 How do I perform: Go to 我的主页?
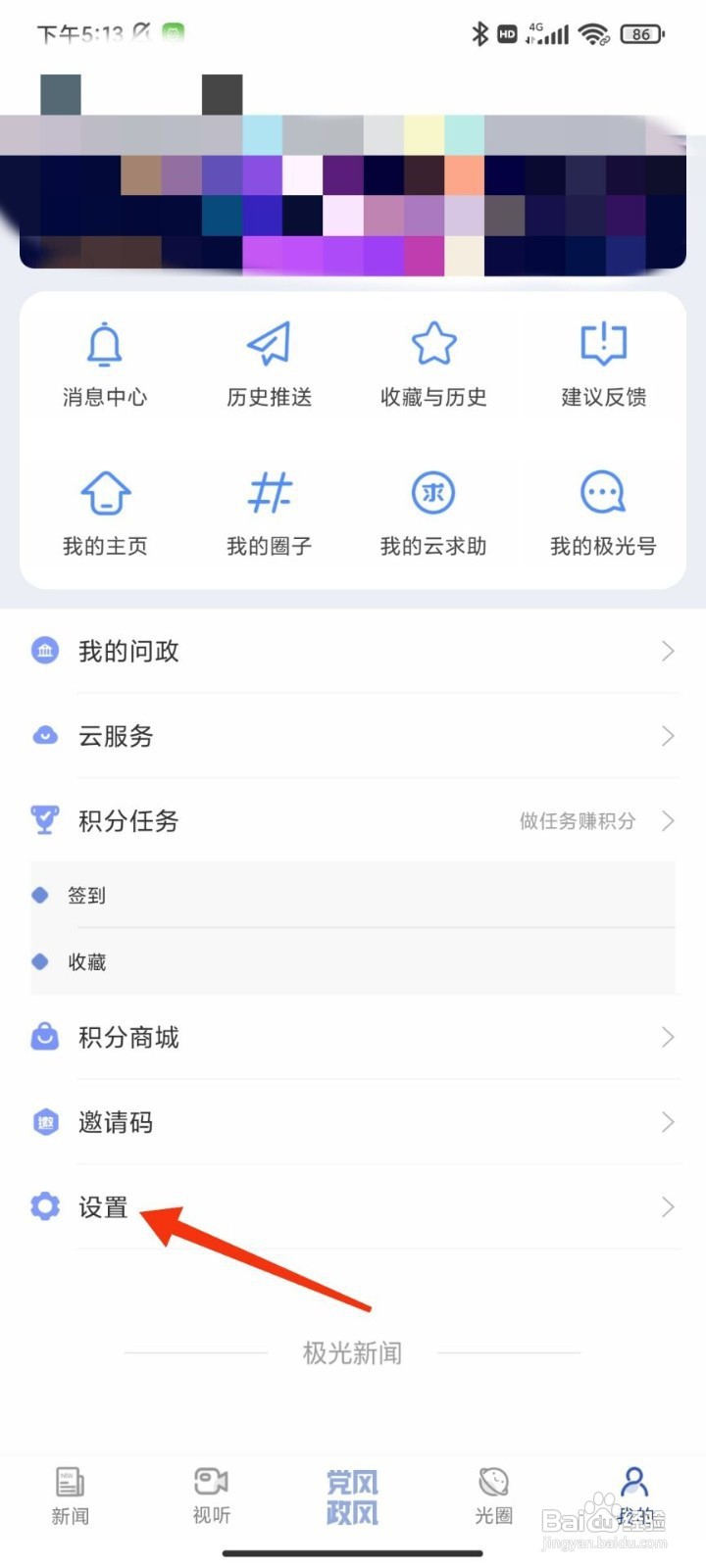point(105,514)
